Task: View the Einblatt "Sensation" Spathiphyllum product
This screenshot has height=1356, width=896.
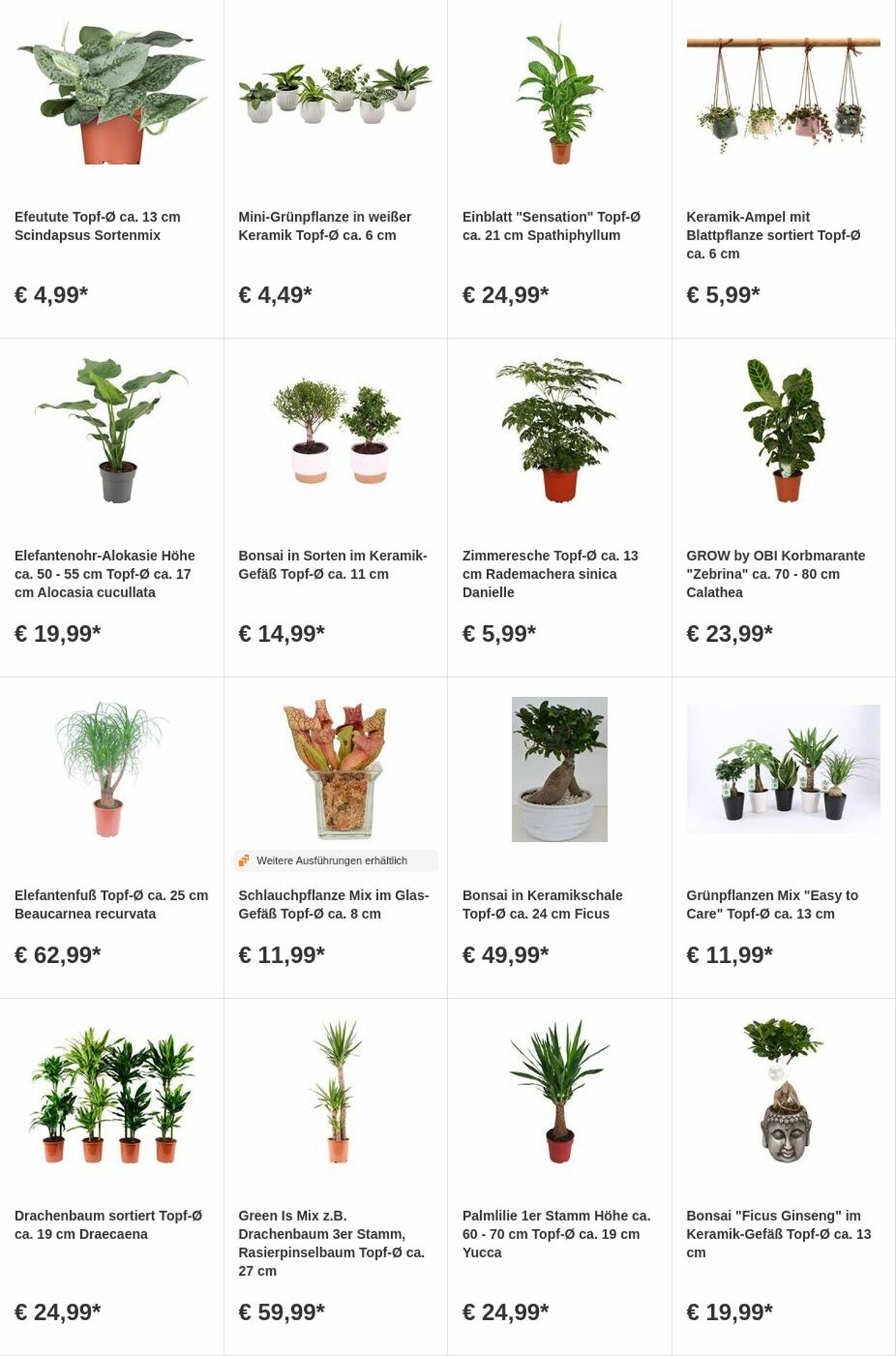Action: (551, 226)
